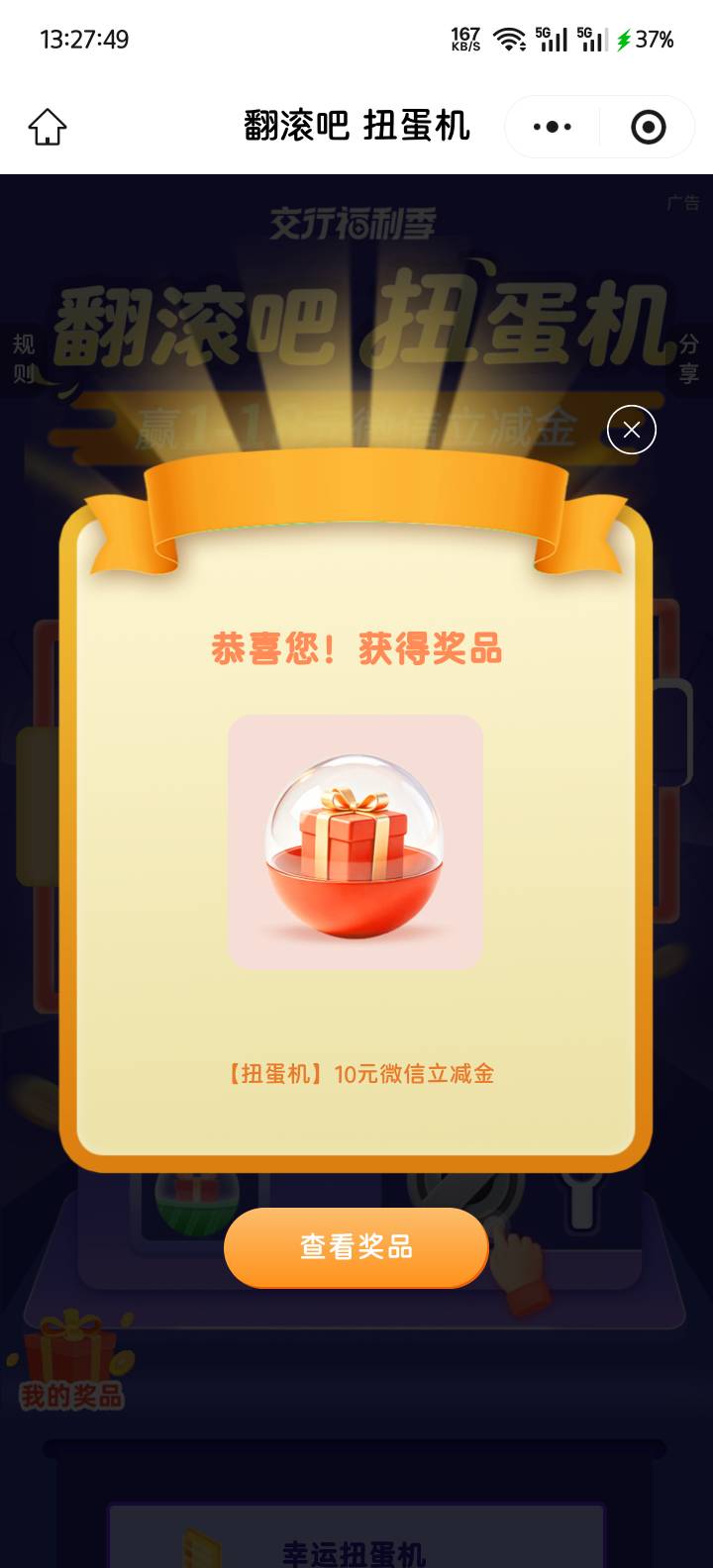Close the prize popup dialog
The height and width of the screenshot is (1568, 713).
[x=632, y=430]
